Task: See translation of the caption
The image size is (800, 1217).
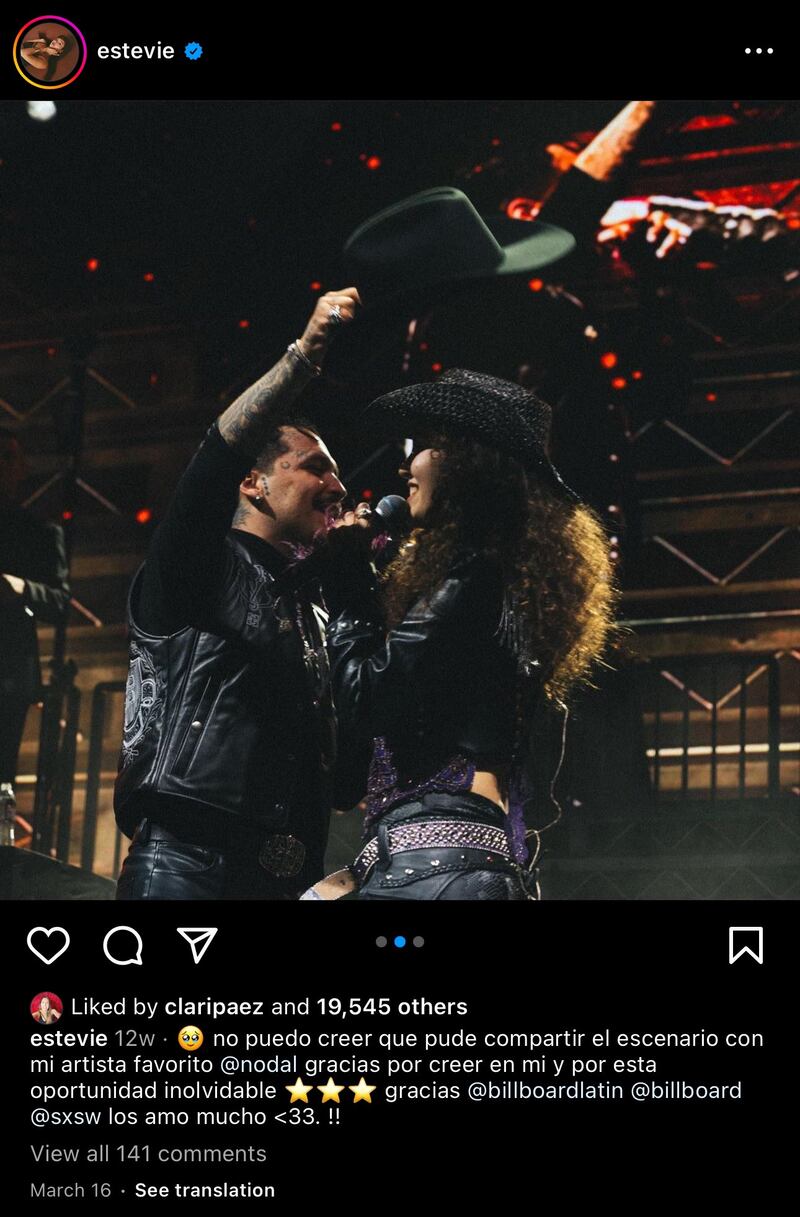Action: click(x=204, y=1190)
